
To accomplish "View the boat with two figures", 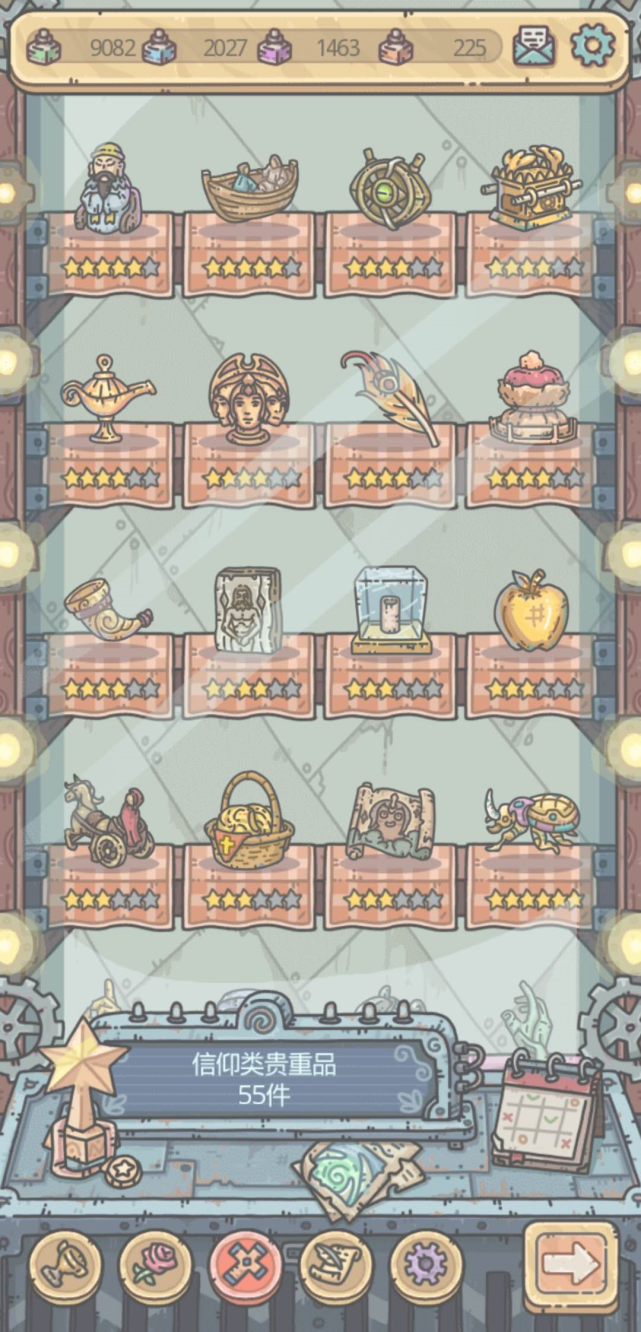I will [249, 189].
